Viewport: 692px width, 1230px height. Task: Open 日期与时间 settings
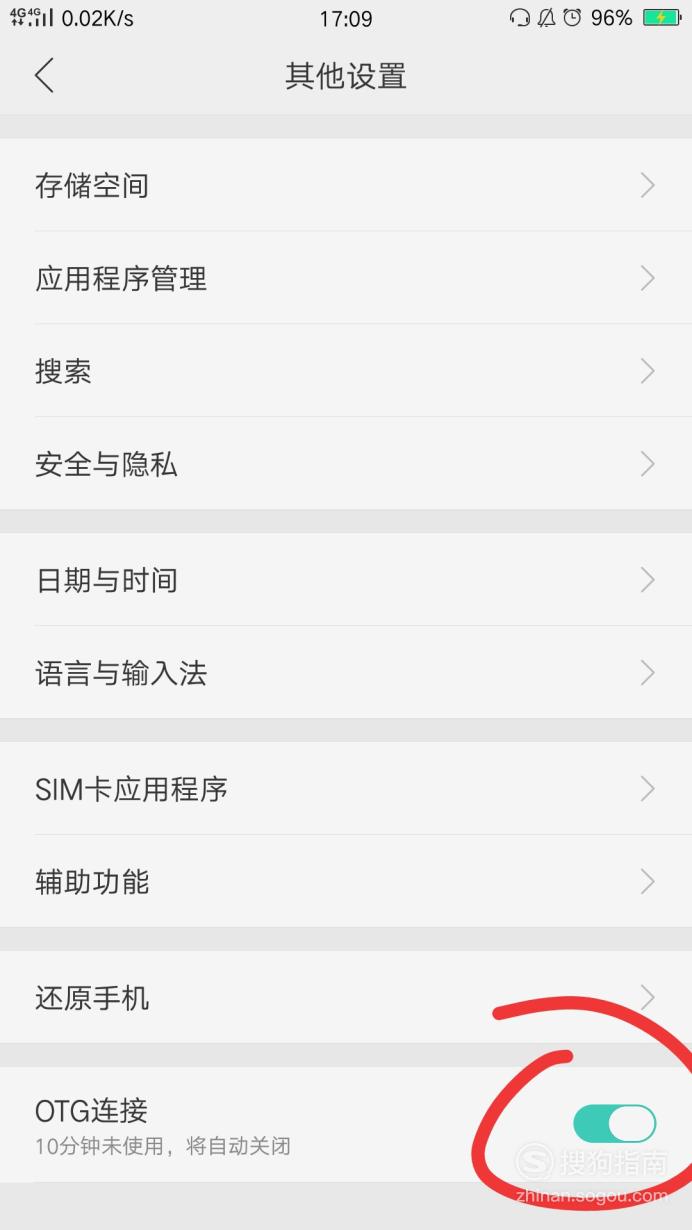click(x=346, y=580)
